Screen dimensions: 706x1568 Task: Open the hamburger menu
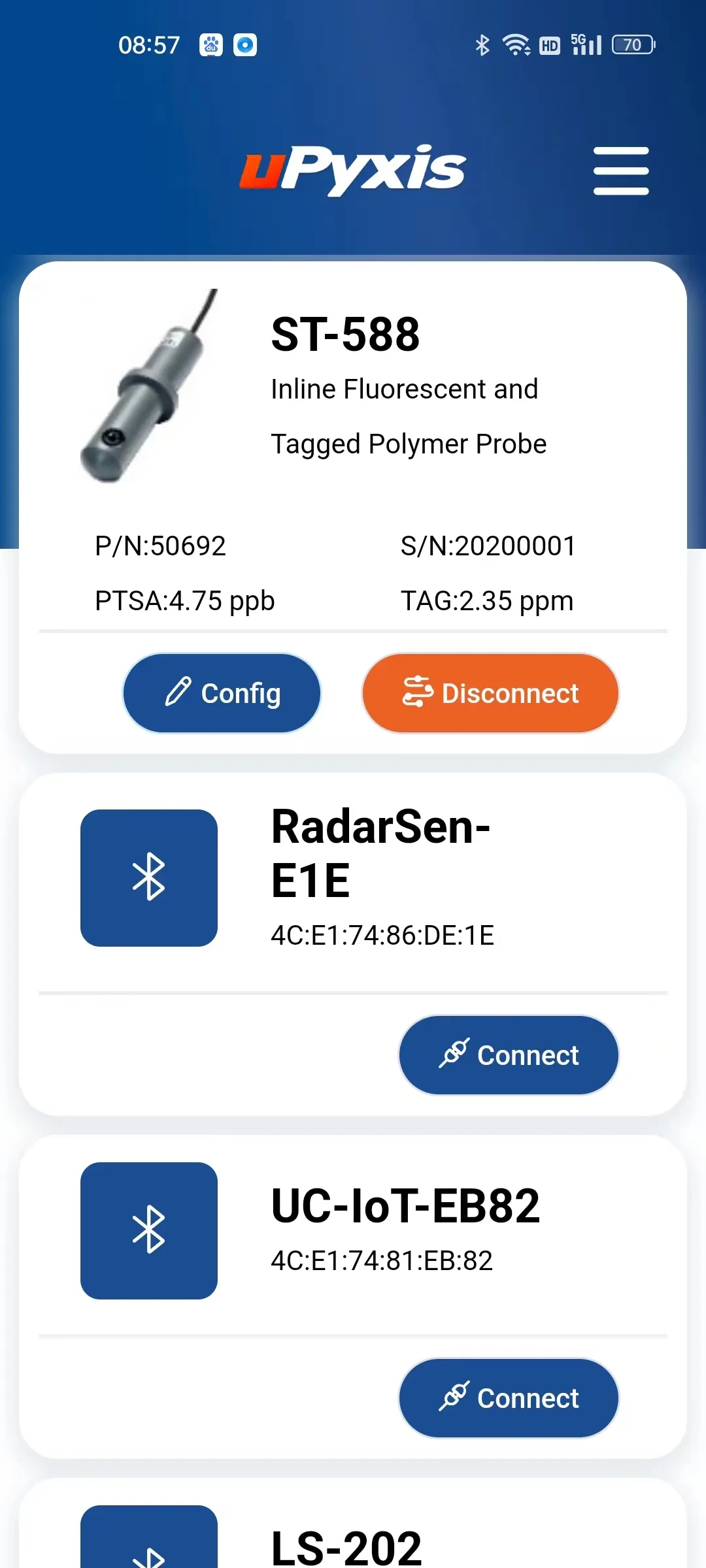click(x=620, y=171)
